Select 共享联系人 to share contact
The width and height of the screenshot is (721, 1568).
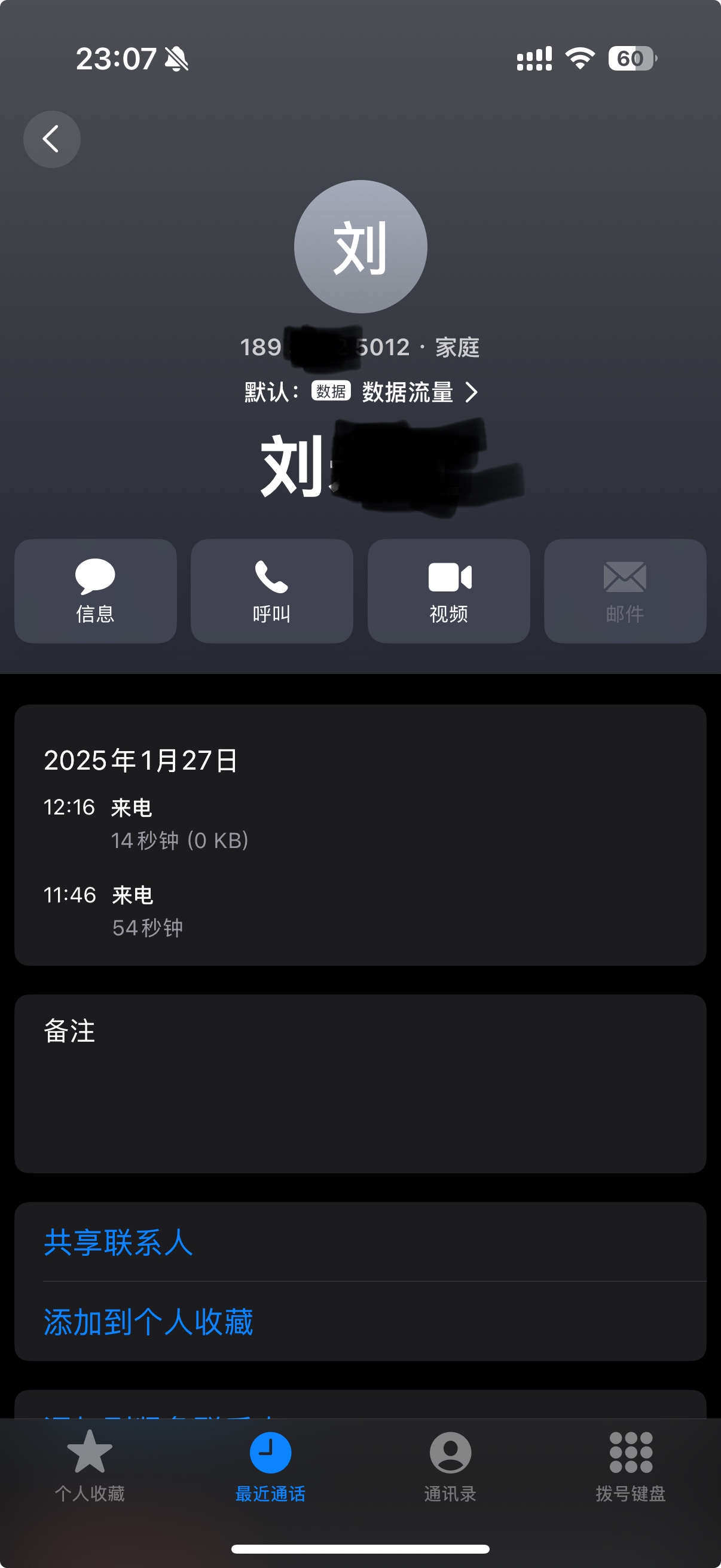tap(118, 1242)
